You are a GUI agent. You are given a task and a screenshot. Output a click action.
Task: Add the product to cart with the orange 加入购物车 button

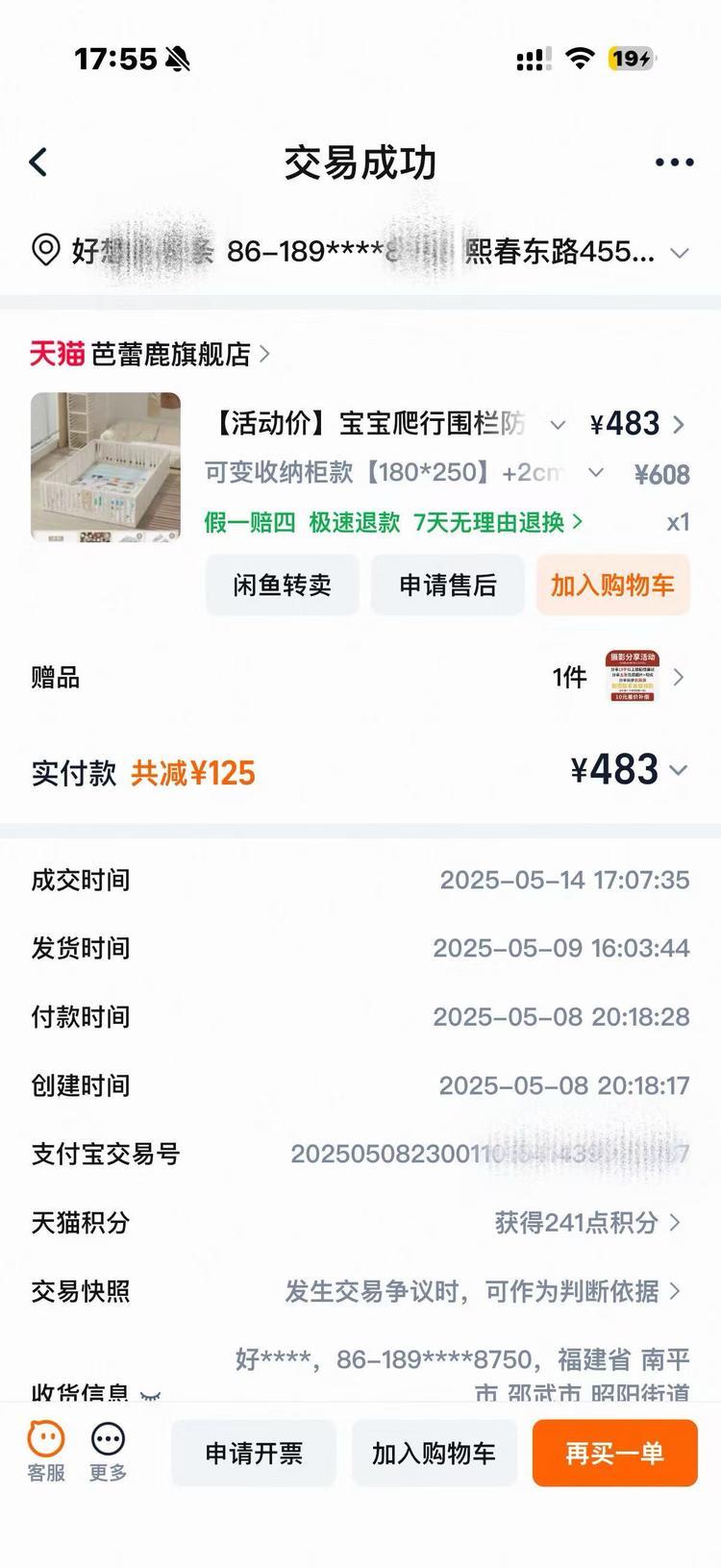click(612, 585)
